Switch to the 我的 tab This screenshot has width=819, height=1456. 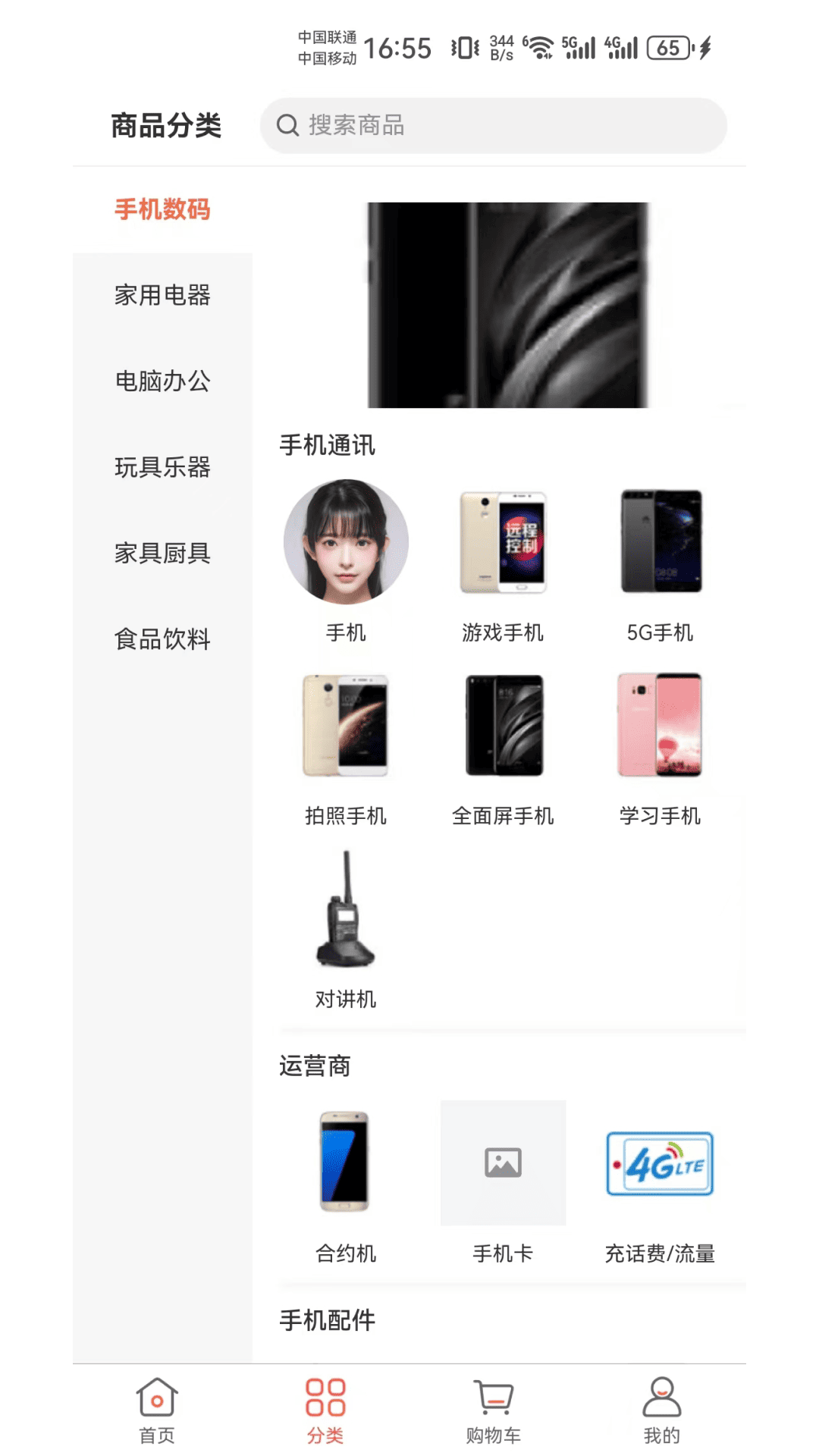click(662, 1410)
